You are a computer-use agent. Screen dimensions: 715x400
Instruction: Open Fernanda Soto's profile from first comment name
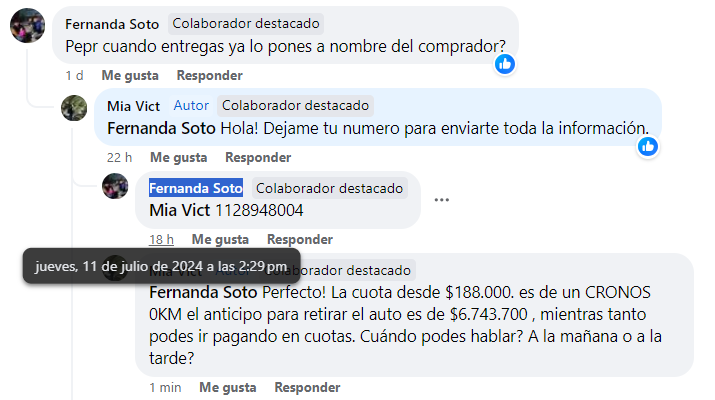[x=111, y=23]
